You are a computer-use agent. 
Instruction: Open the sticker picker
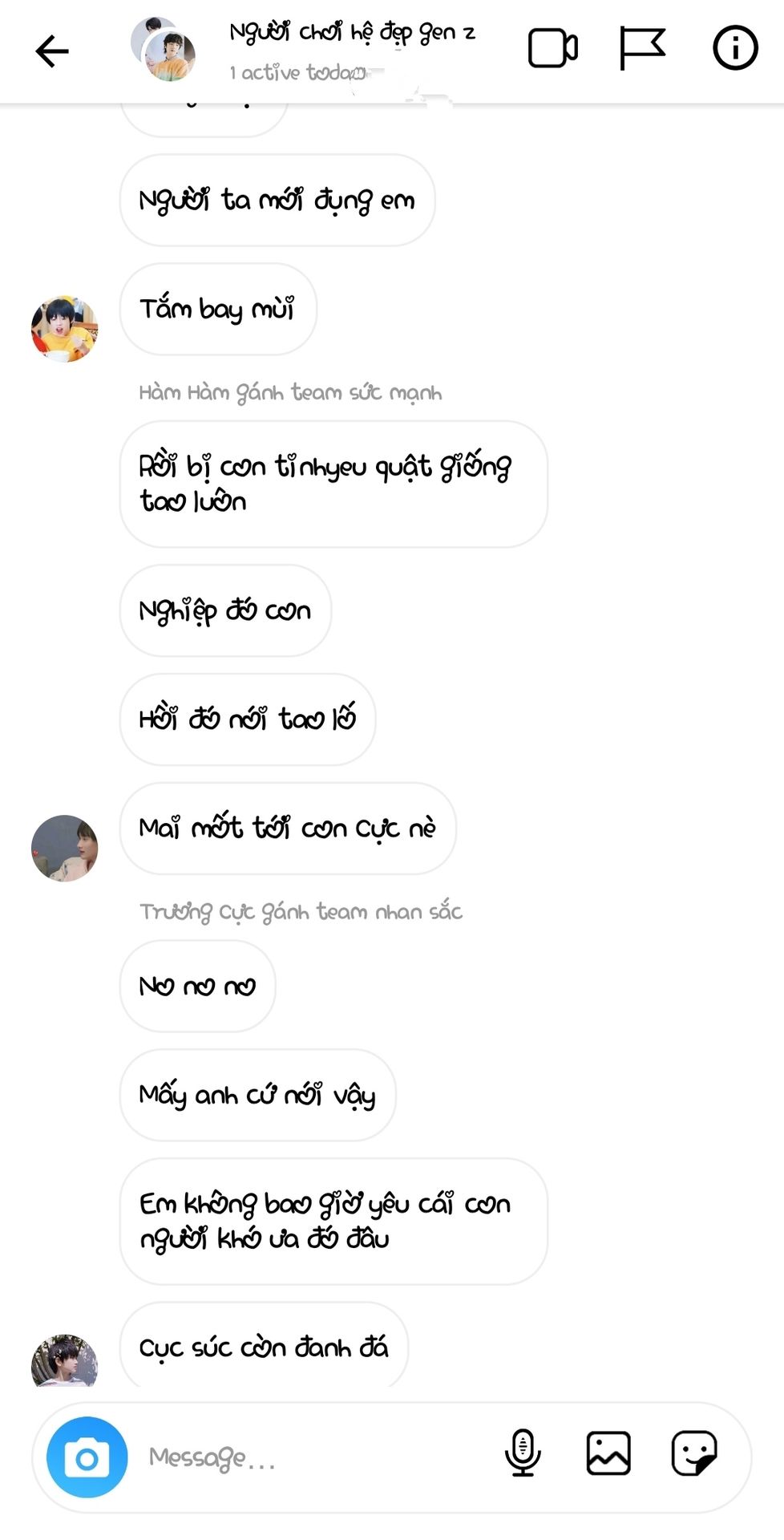693,1453
